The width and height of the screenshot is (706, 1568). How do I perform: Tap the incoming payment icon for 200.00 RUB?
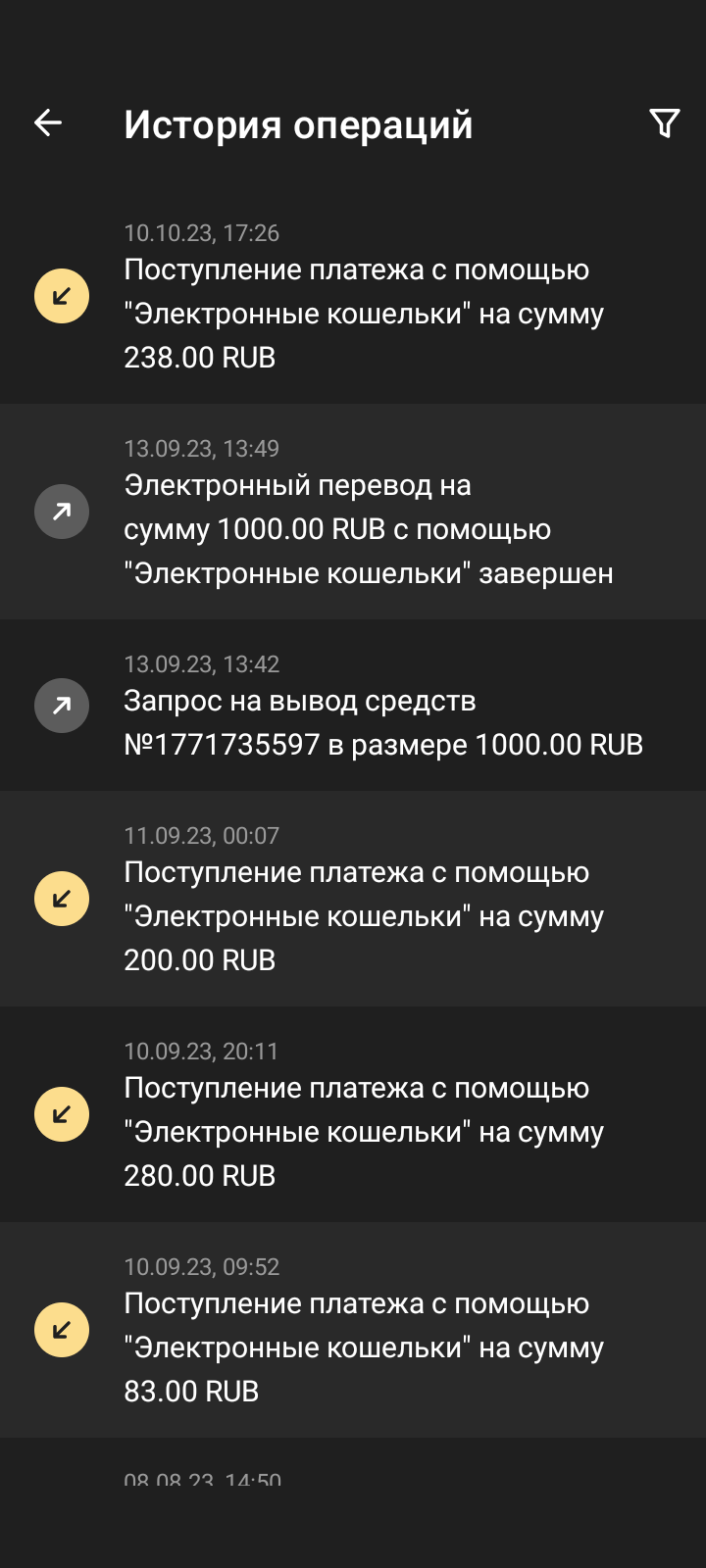[x=62, y=898]
